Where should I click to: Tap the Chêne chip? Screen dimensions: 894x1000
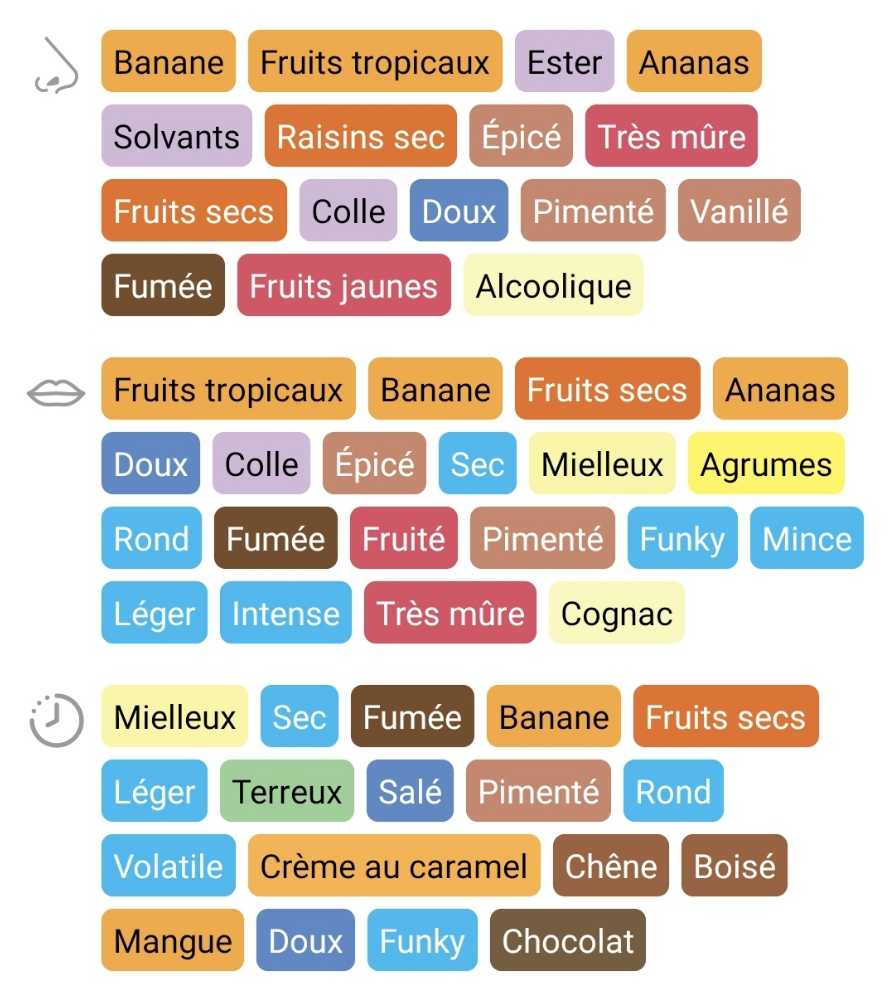[x=611, y=866]
